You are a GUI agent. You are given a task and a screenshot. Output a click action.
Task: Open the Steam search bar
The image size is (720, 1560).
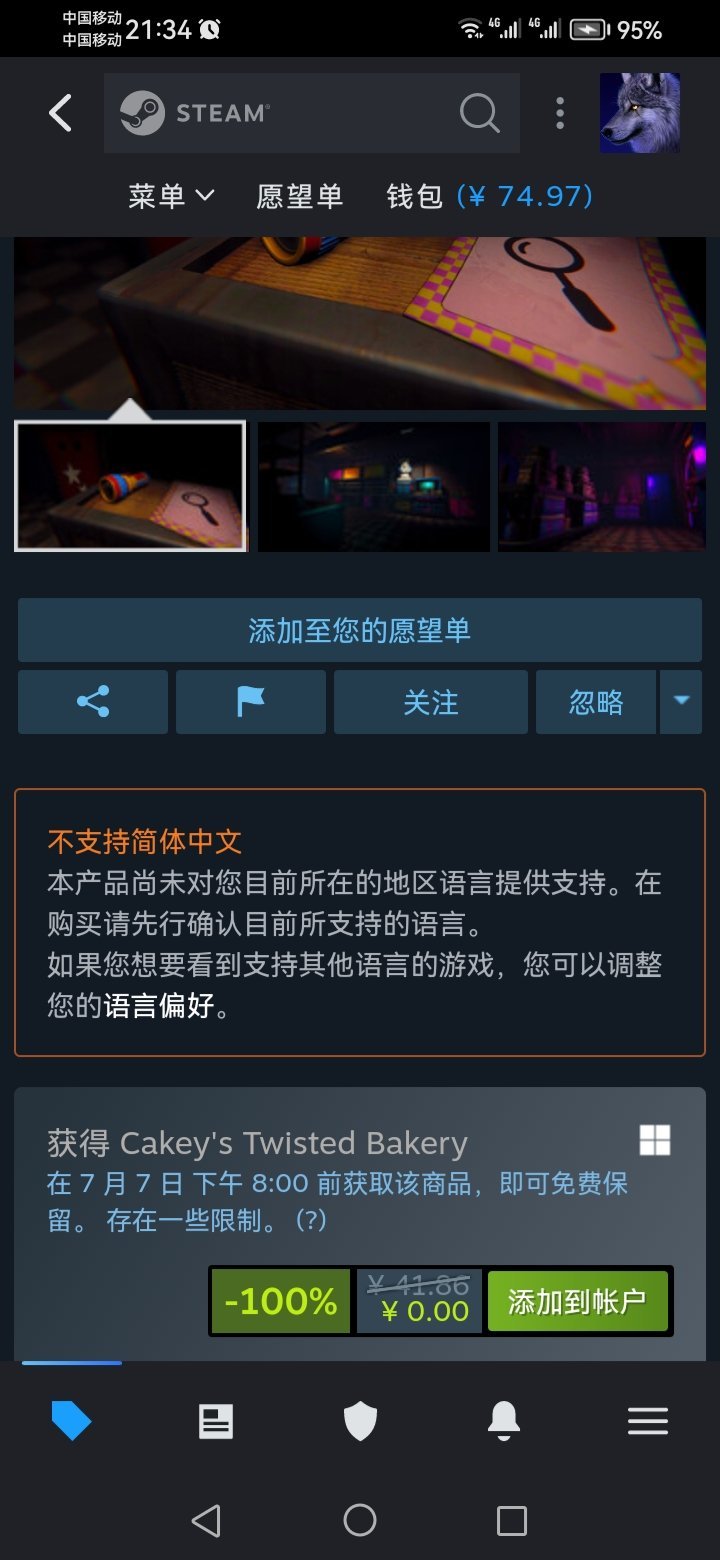tap(311, 113)
